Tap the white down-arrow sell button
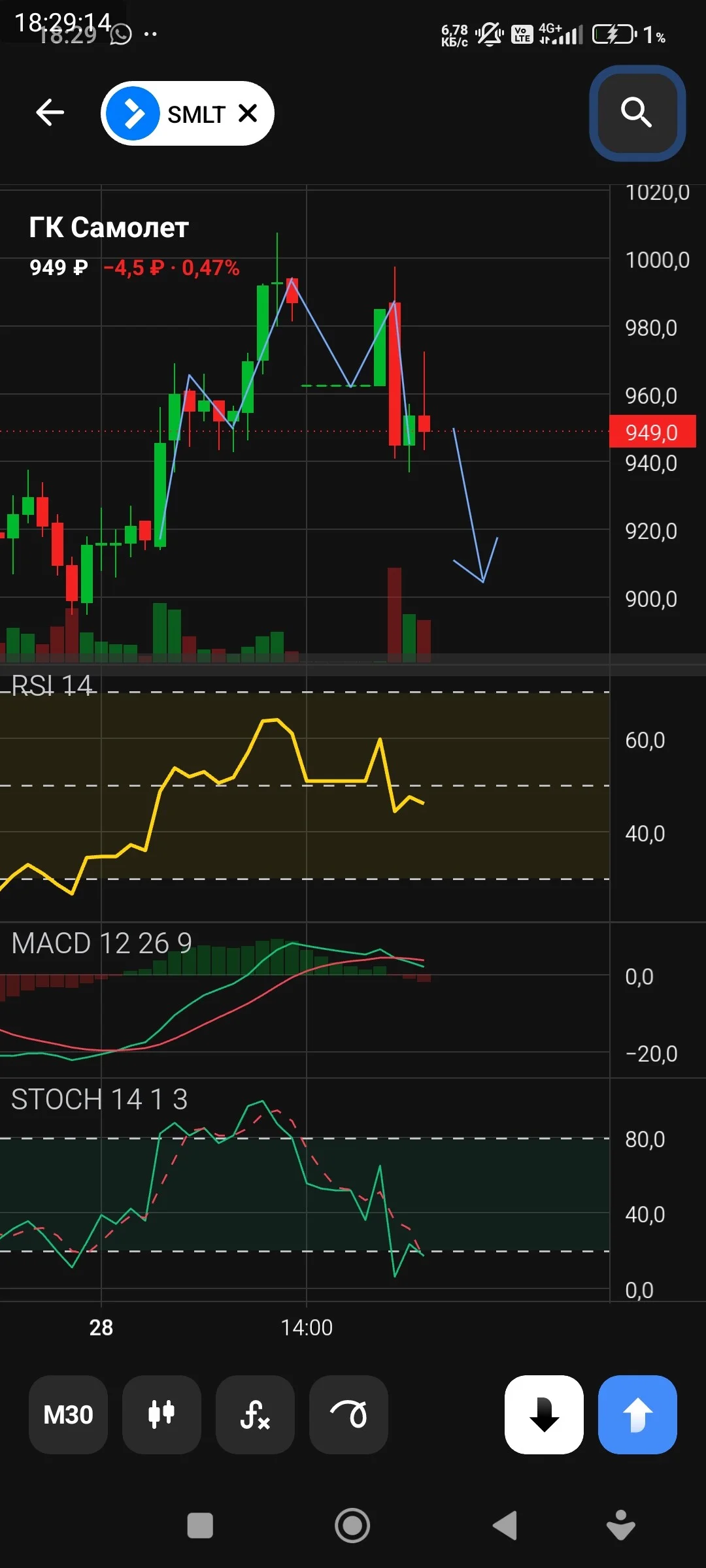 pos(544,1414)
